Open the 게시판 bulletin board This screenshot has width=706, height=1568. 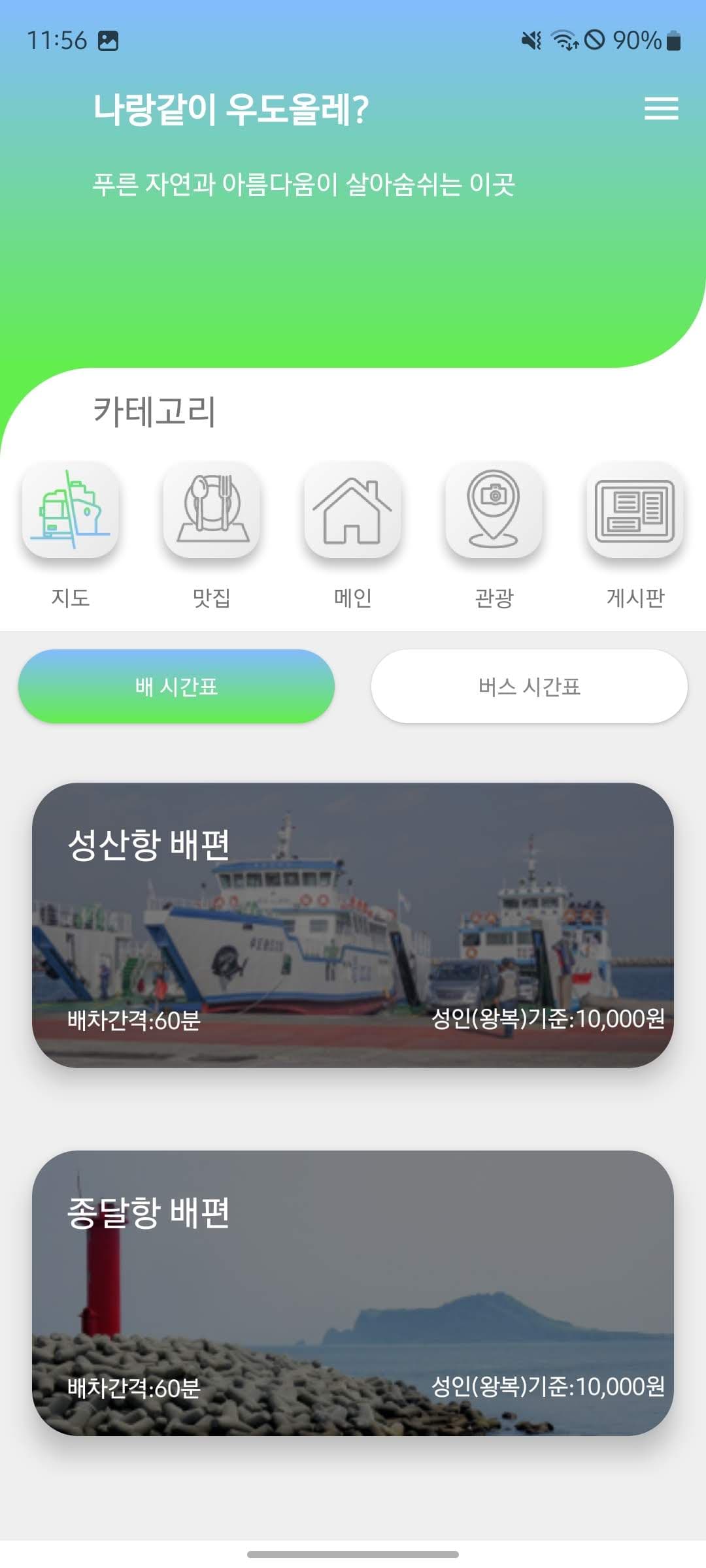(x=635, y=510)
